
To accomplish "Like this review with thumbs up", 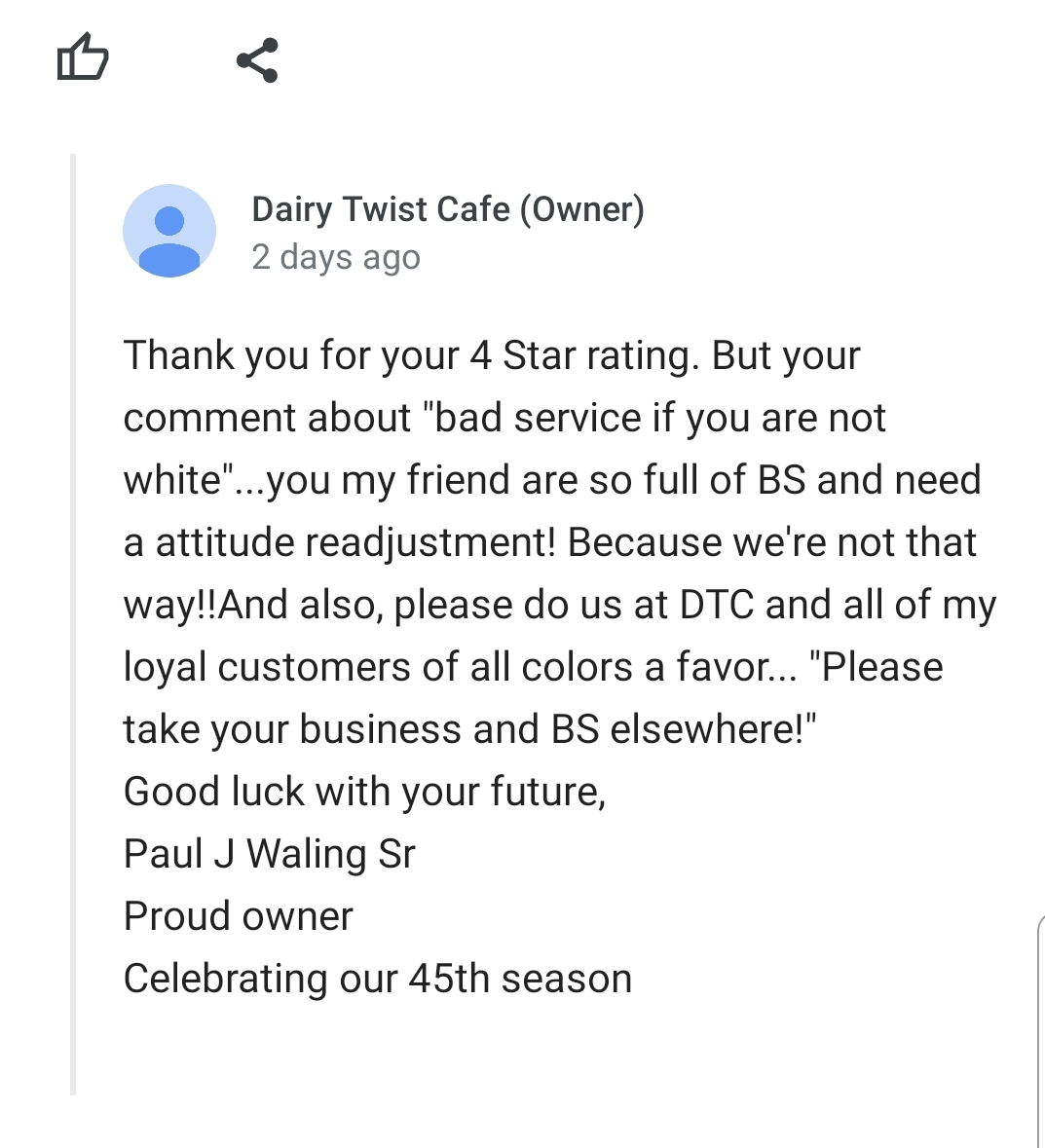I will click(x=83, y=57).
